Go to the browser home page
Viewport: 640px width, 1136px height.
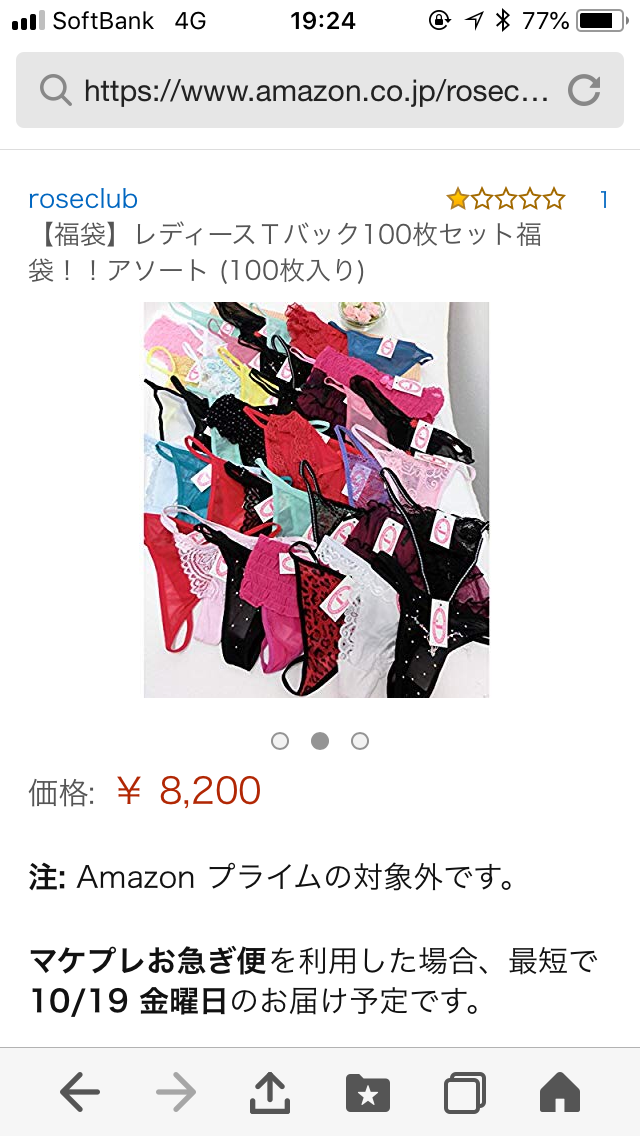[560, 1092]
